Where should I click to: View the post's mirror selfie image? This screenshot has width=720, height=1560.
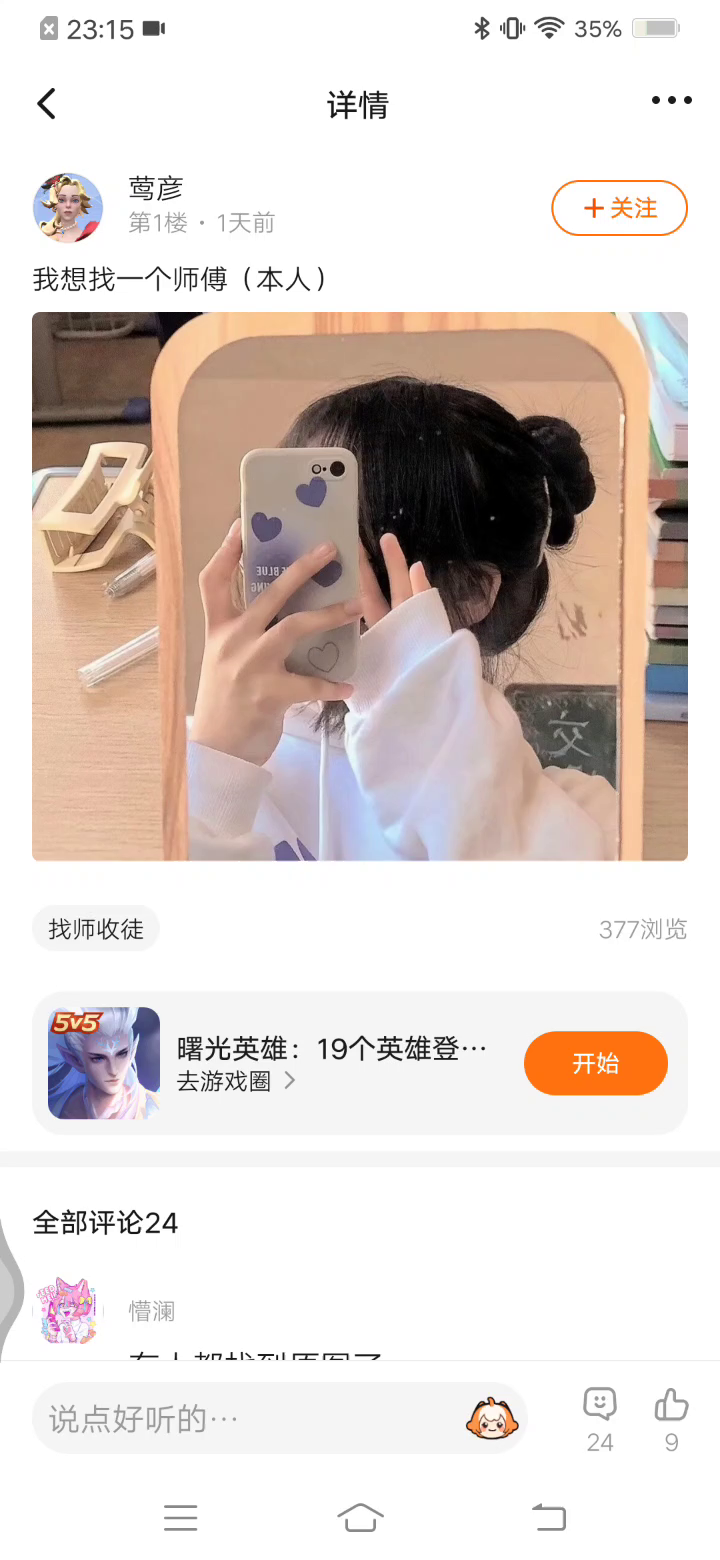pos(360,586)
